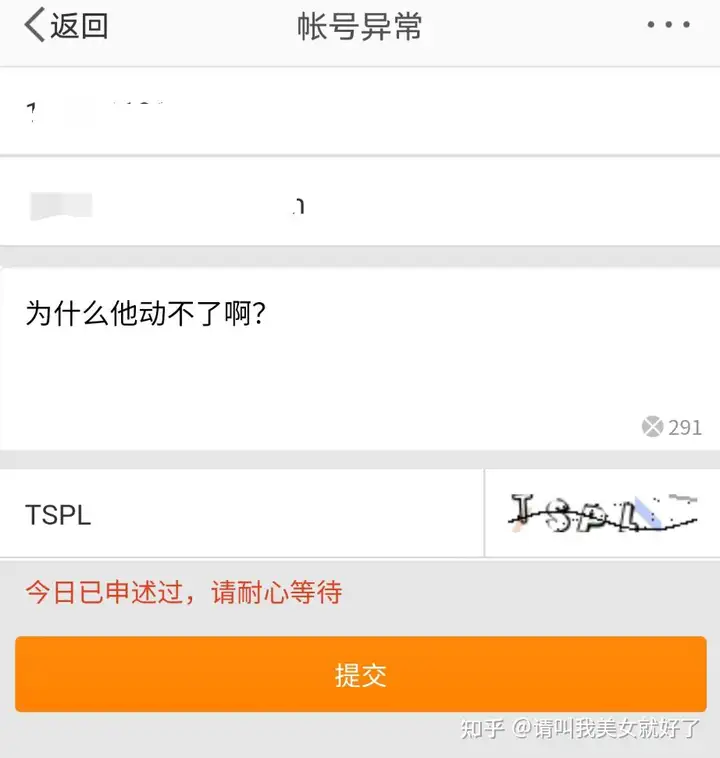The image size is (720, 758).
Task: Focus the second blurred contact field
Action: tap(360, 205)
